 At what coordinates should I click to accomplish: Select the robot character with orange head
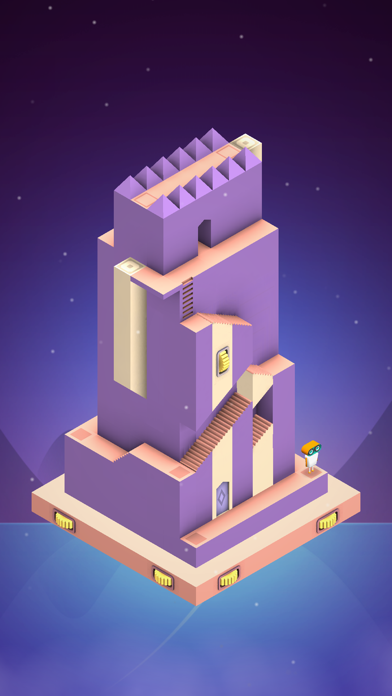tap(311, 456)
